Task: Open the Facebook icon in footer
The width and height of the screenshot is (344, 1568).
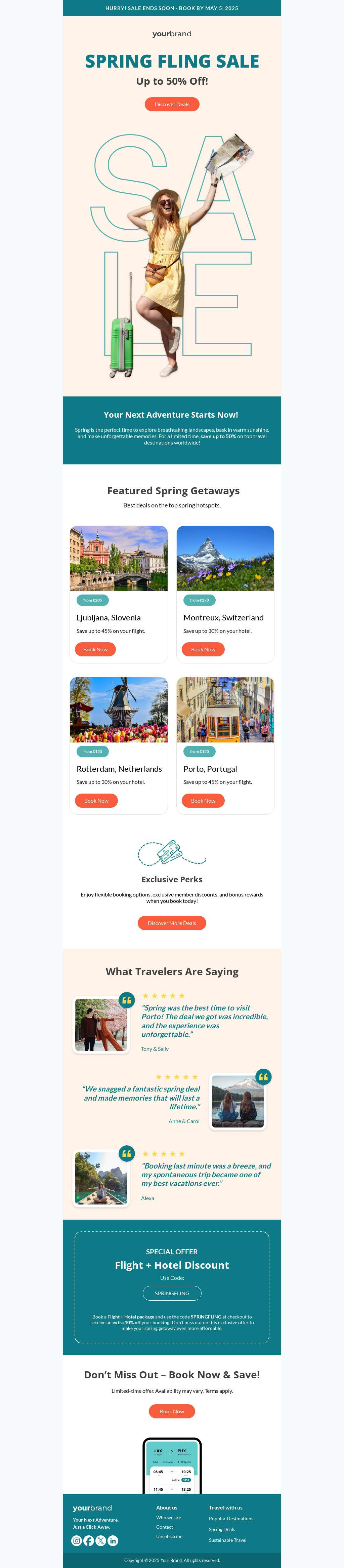Action: [89, 1541]
